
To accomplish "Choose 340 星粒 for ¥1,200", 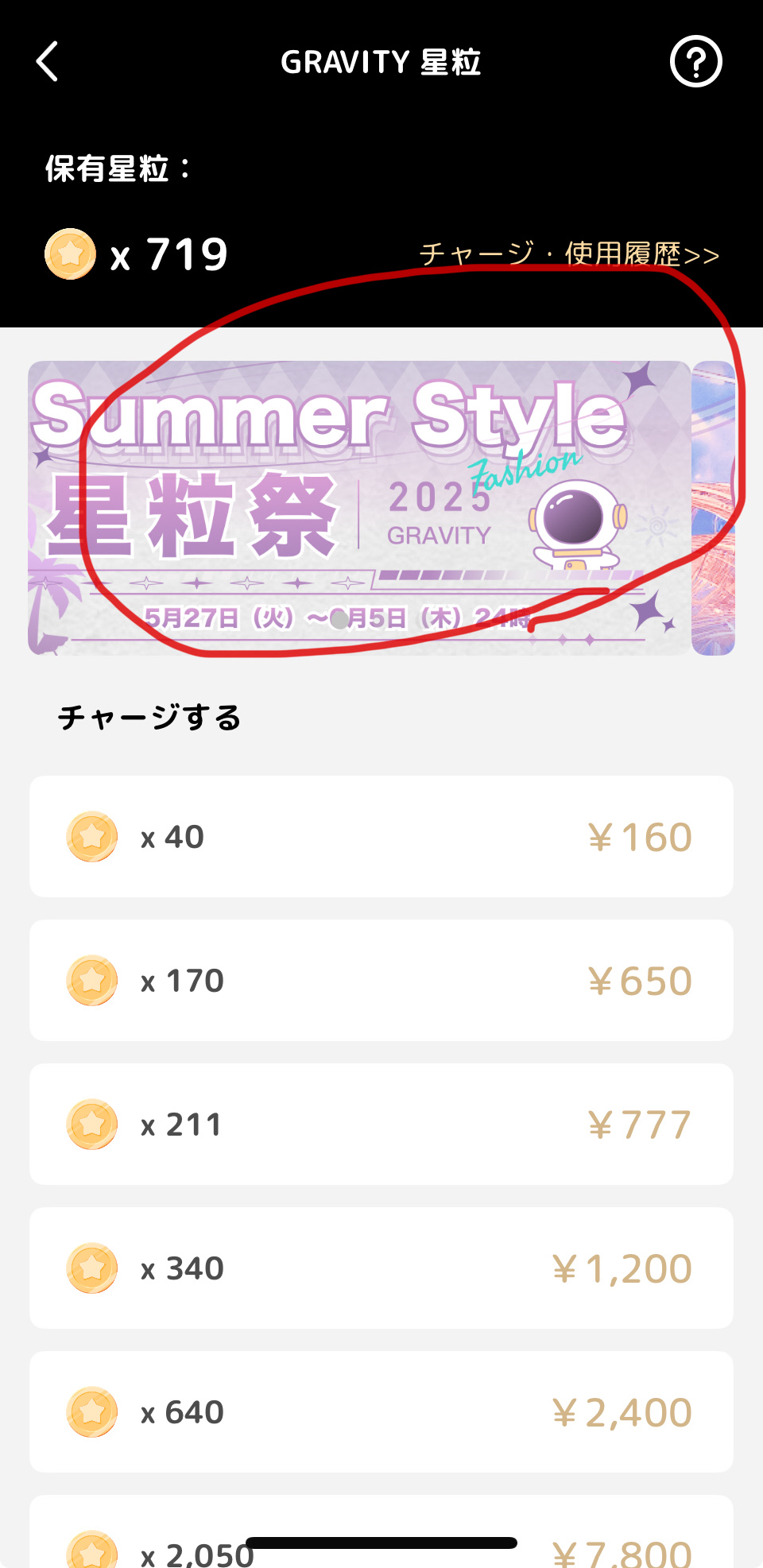I will [381, 1268].
